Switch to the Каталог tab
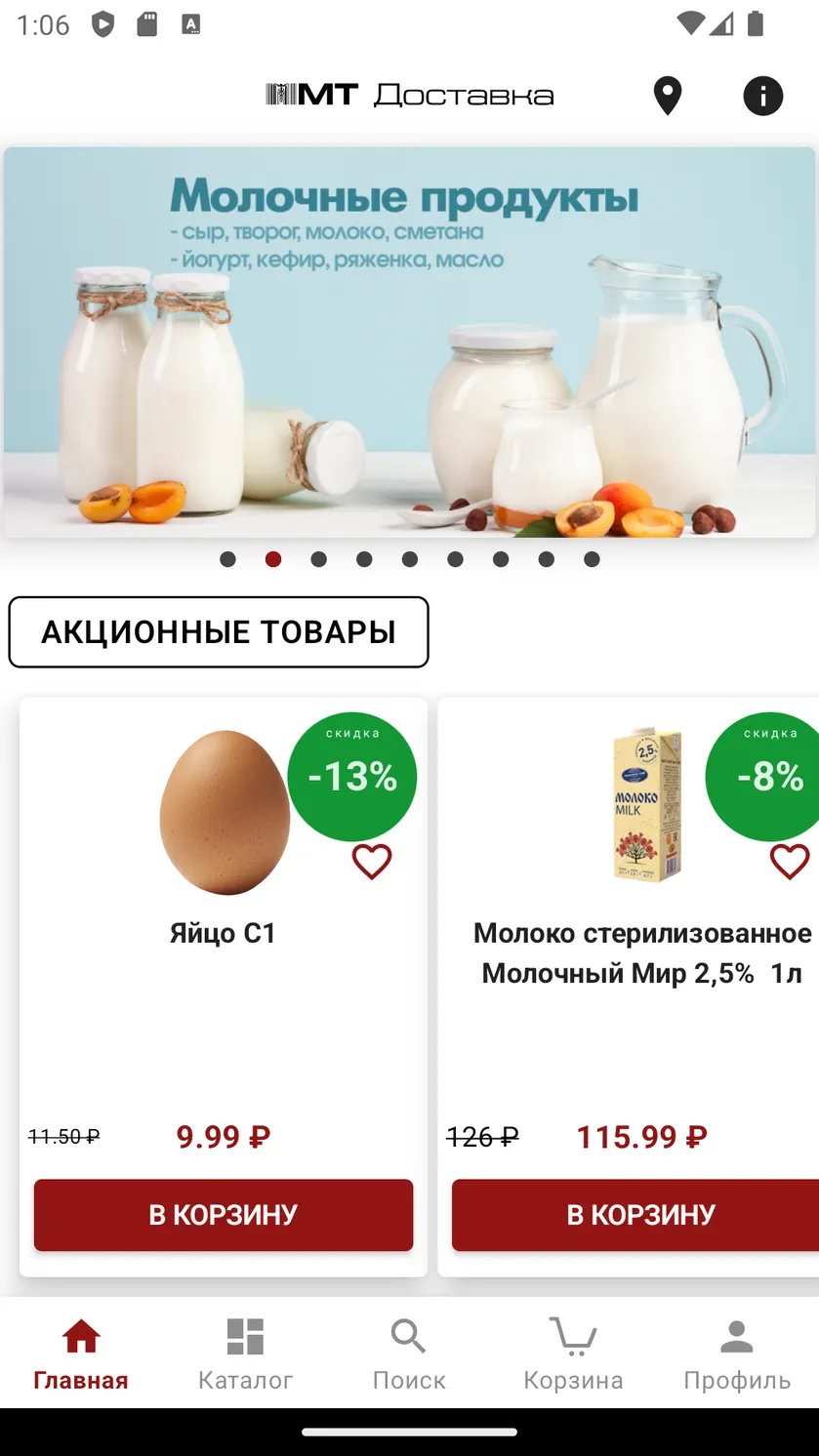 (245, 1355)
